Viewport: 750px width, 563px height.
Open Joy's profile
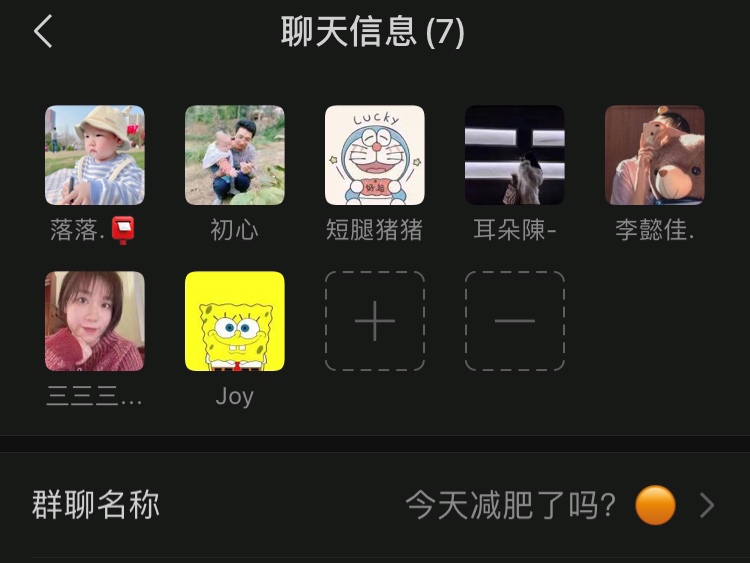point(235,321)
